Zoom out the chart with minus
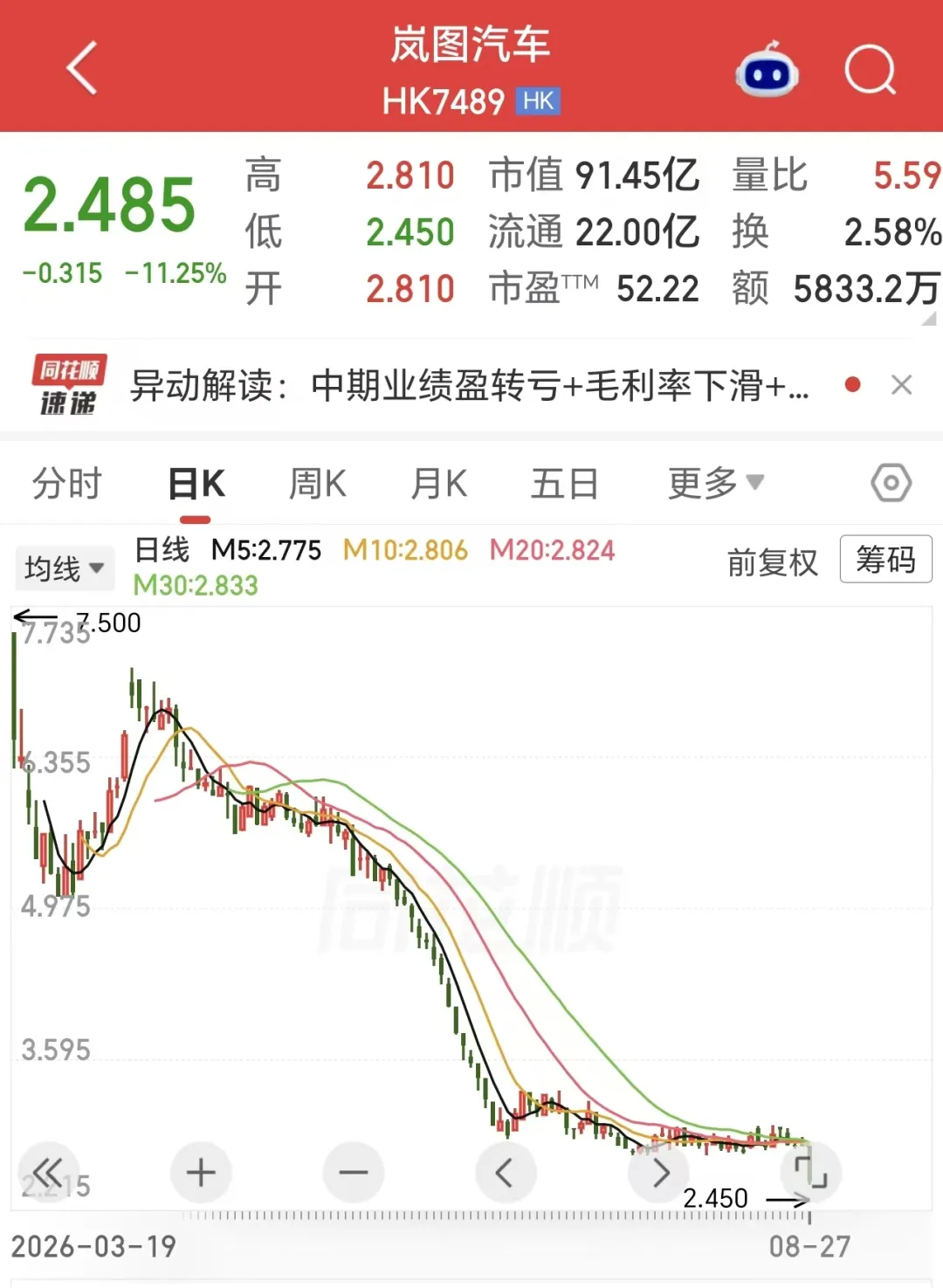This screenshot has height=1288, width=943. click(353, 1172)
